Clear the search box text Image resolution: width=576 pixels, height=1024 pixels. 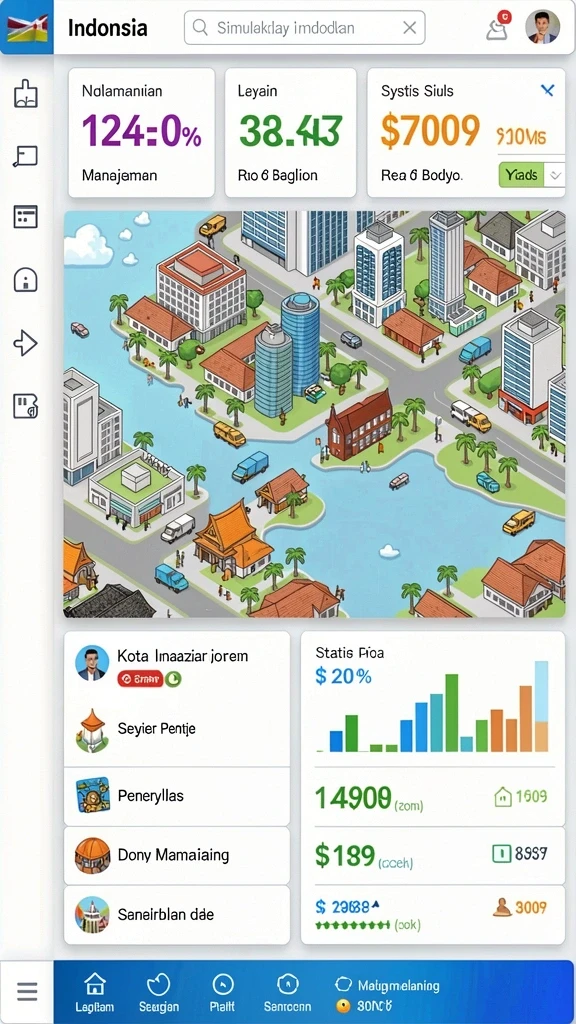[x=409, y=27]
